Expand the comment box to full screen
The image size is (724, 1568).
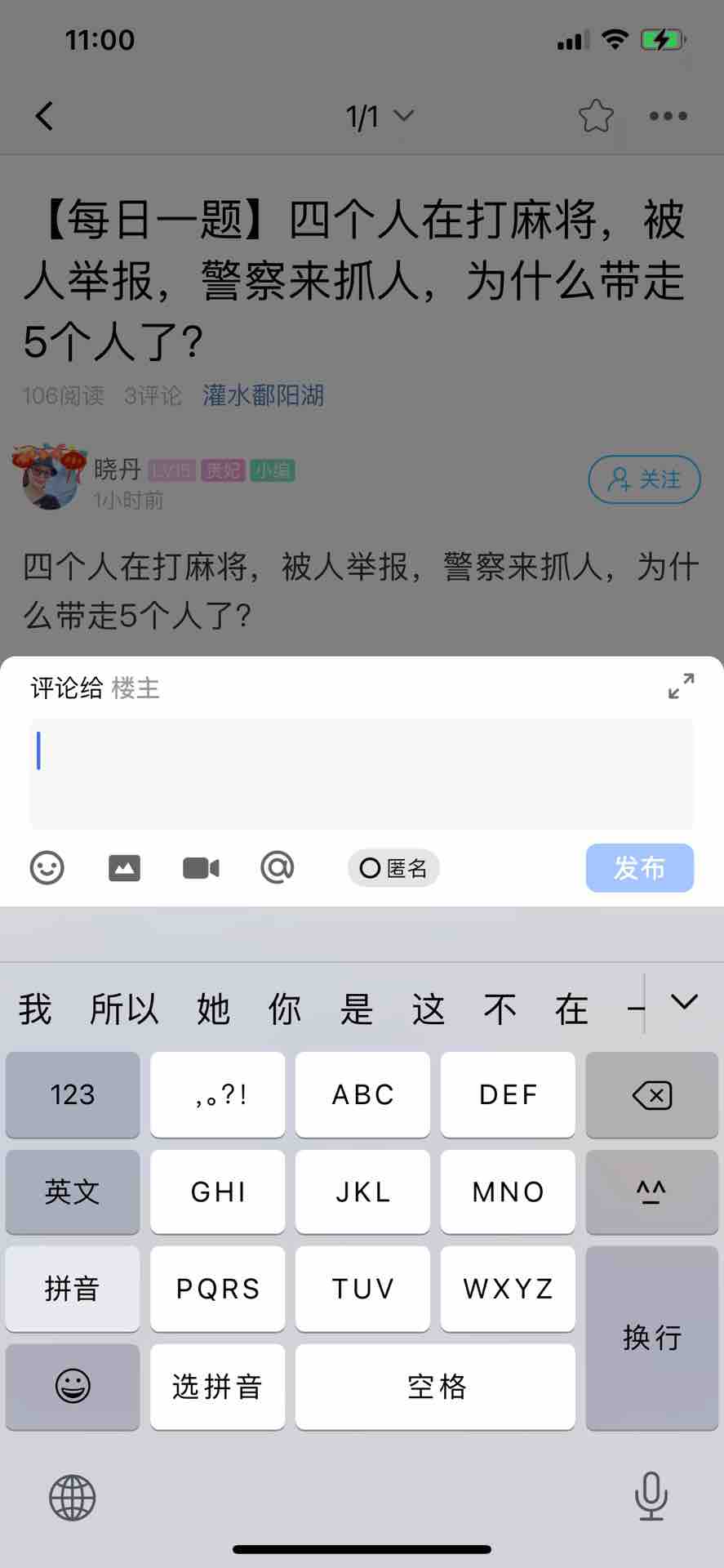tap(681, 686)
